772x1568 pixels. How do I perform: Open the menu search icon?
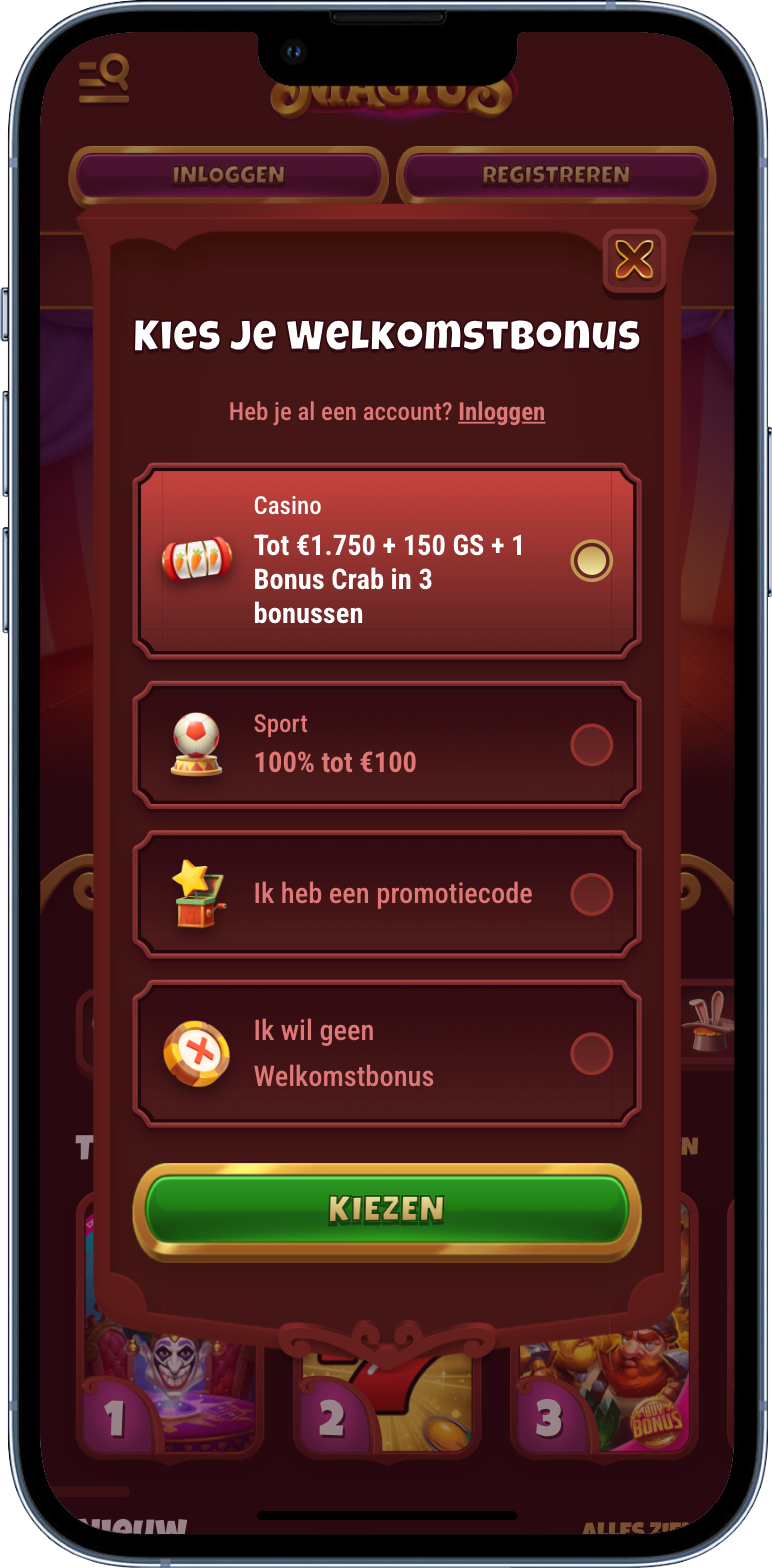pos(104,80)
